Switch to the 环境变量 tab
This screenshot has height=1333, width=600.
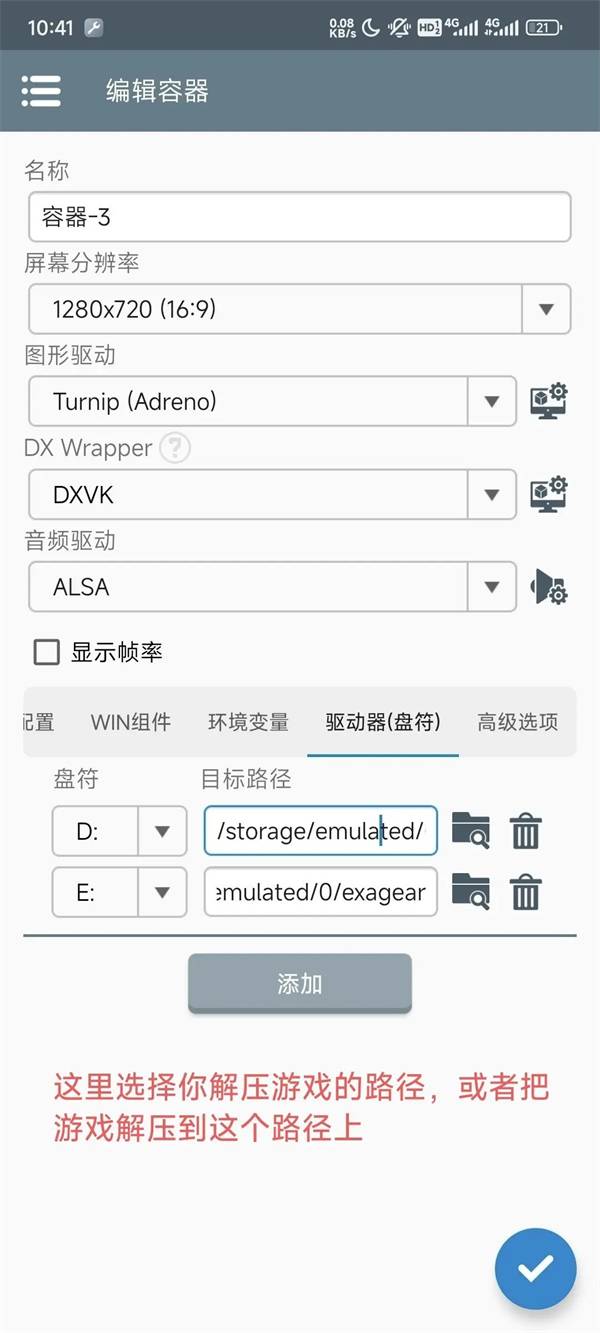pos(248,722)
